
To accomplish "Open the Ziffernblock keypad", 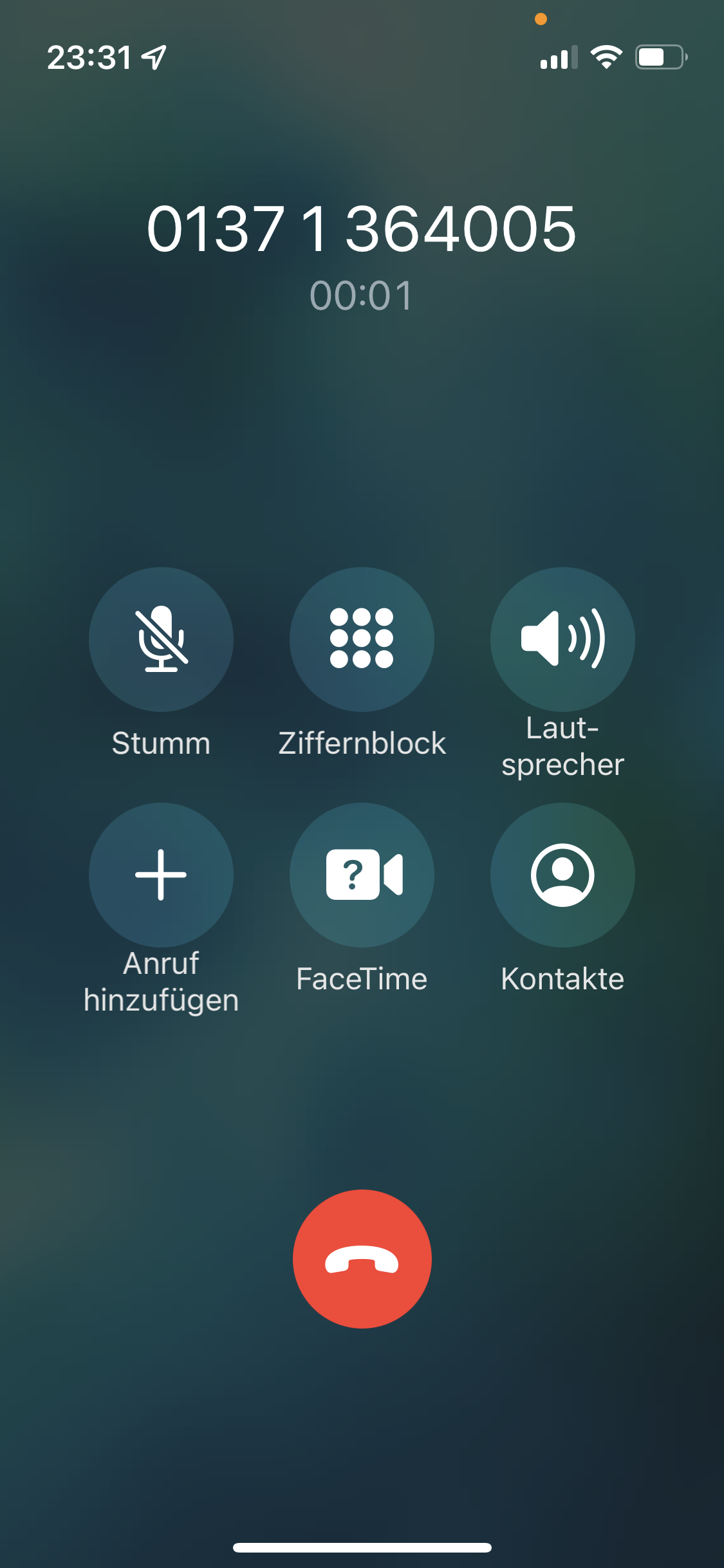I will tap(362, 639).
